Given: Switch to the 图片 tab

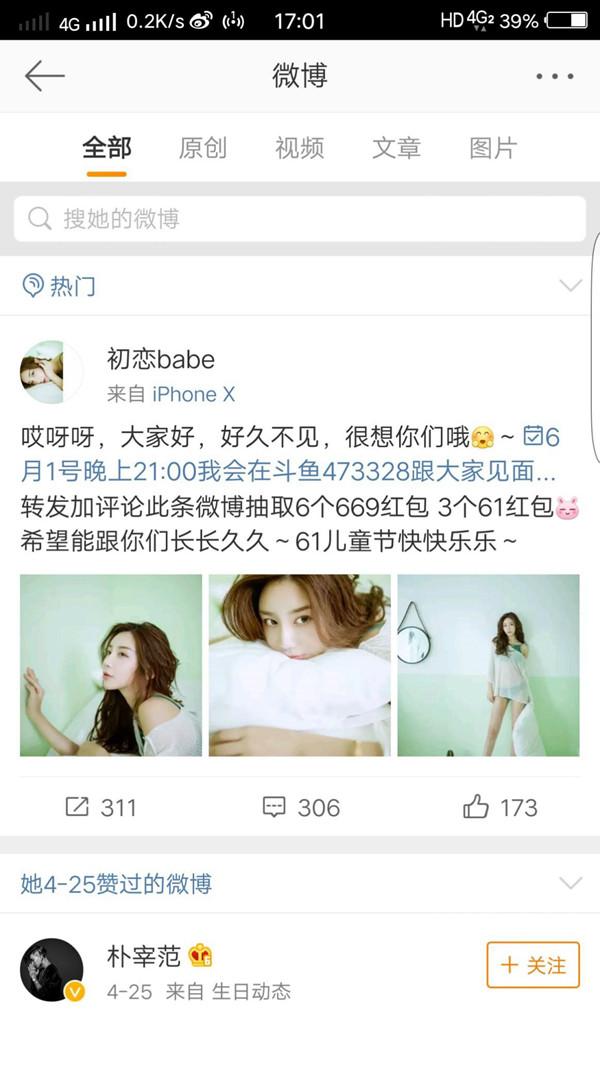Looking at the screenshot, I should pyautogui.click(x=493, y=148).
